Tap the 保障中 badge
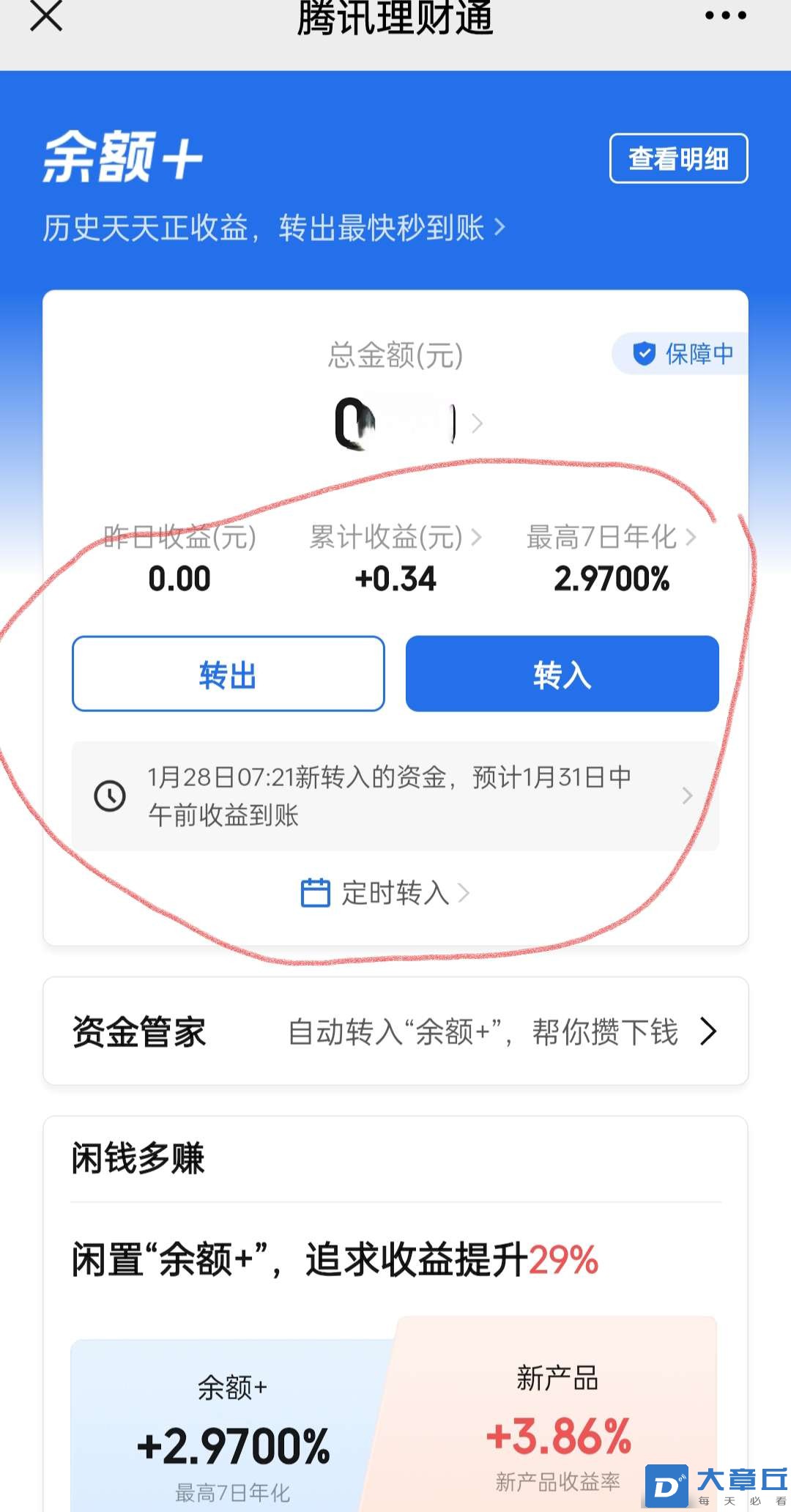791x1512 pixels. [683, 354]
